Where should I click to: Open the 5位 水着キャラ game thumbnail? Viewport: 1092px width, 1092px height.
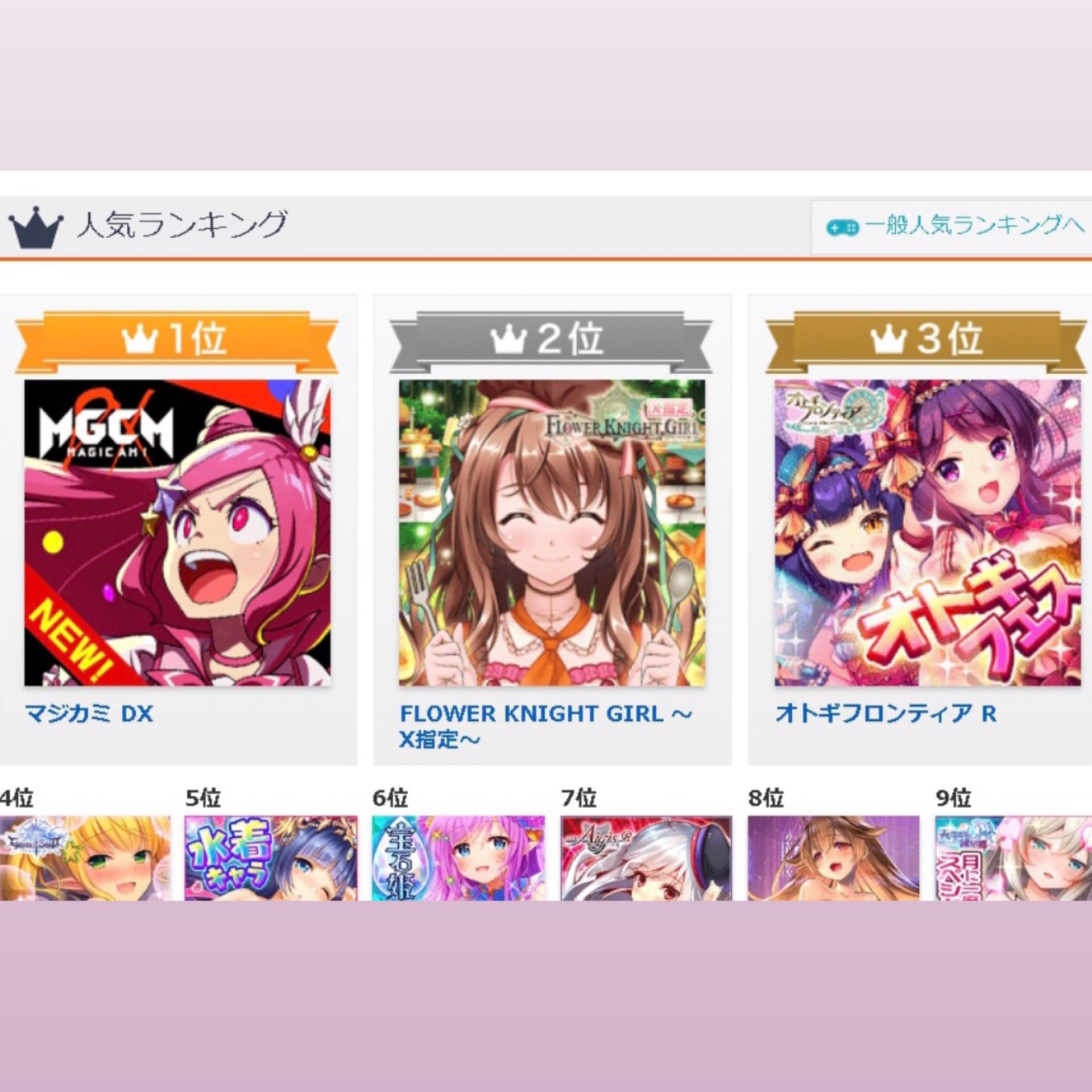tap(271, 858)
